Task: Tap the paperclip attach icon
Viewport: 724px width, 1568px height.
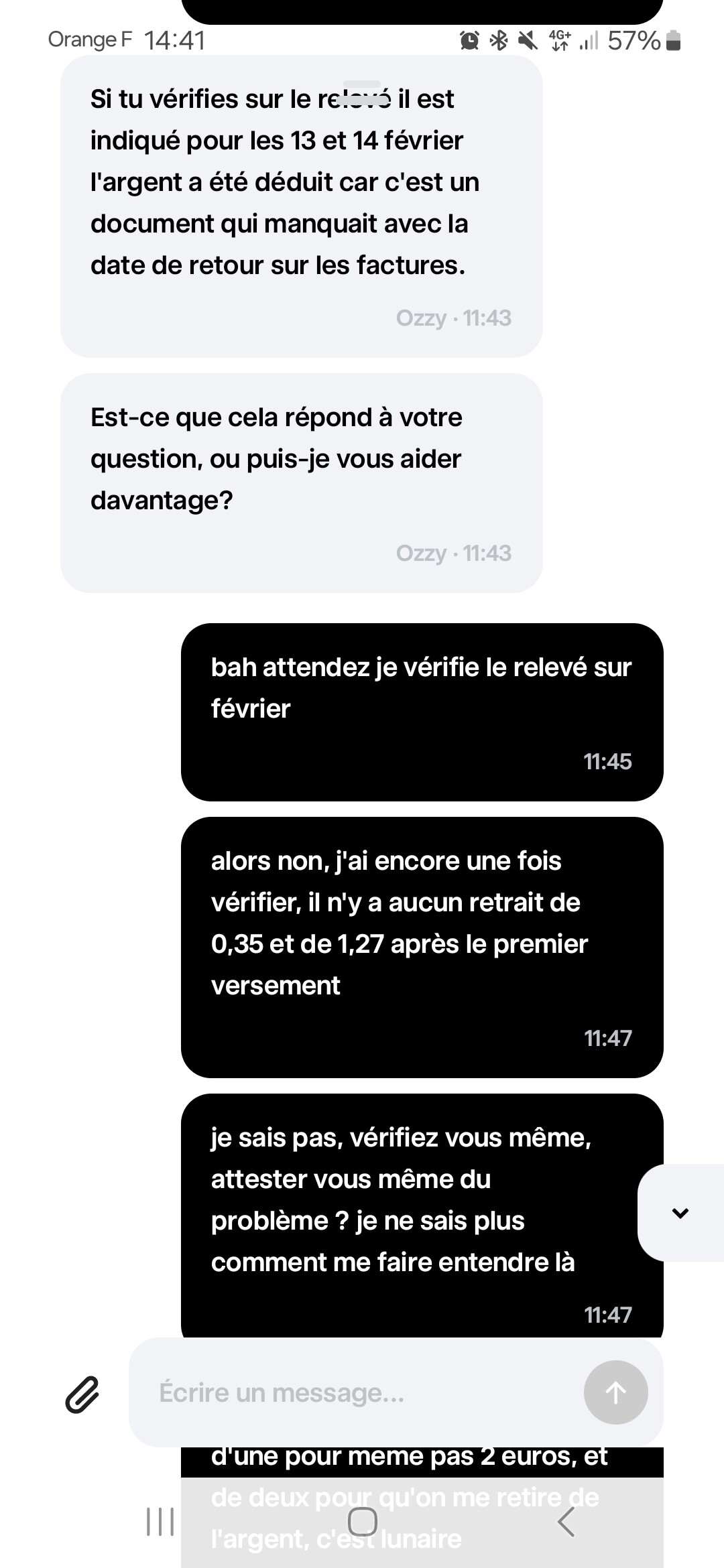Action: [82, 1394]
